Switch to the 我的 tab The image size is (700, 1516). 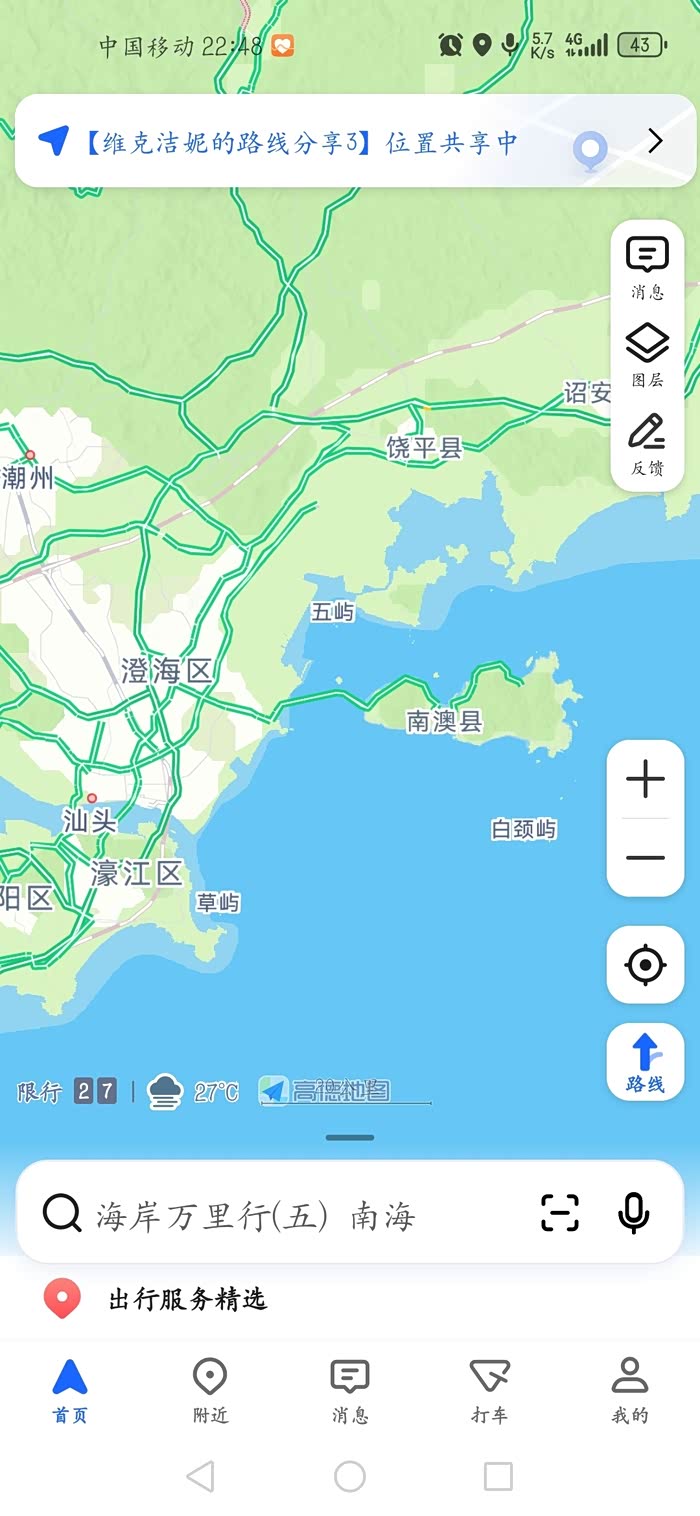pos(630,1390)
